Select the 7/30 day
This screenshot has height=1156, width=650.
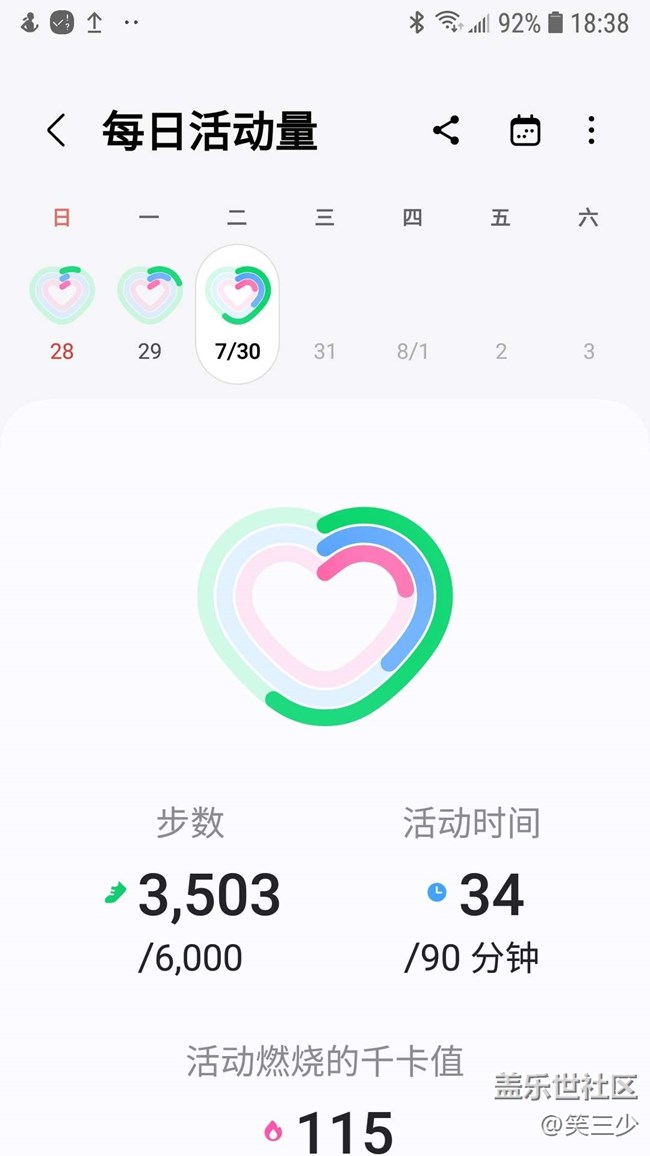[237, 314]
